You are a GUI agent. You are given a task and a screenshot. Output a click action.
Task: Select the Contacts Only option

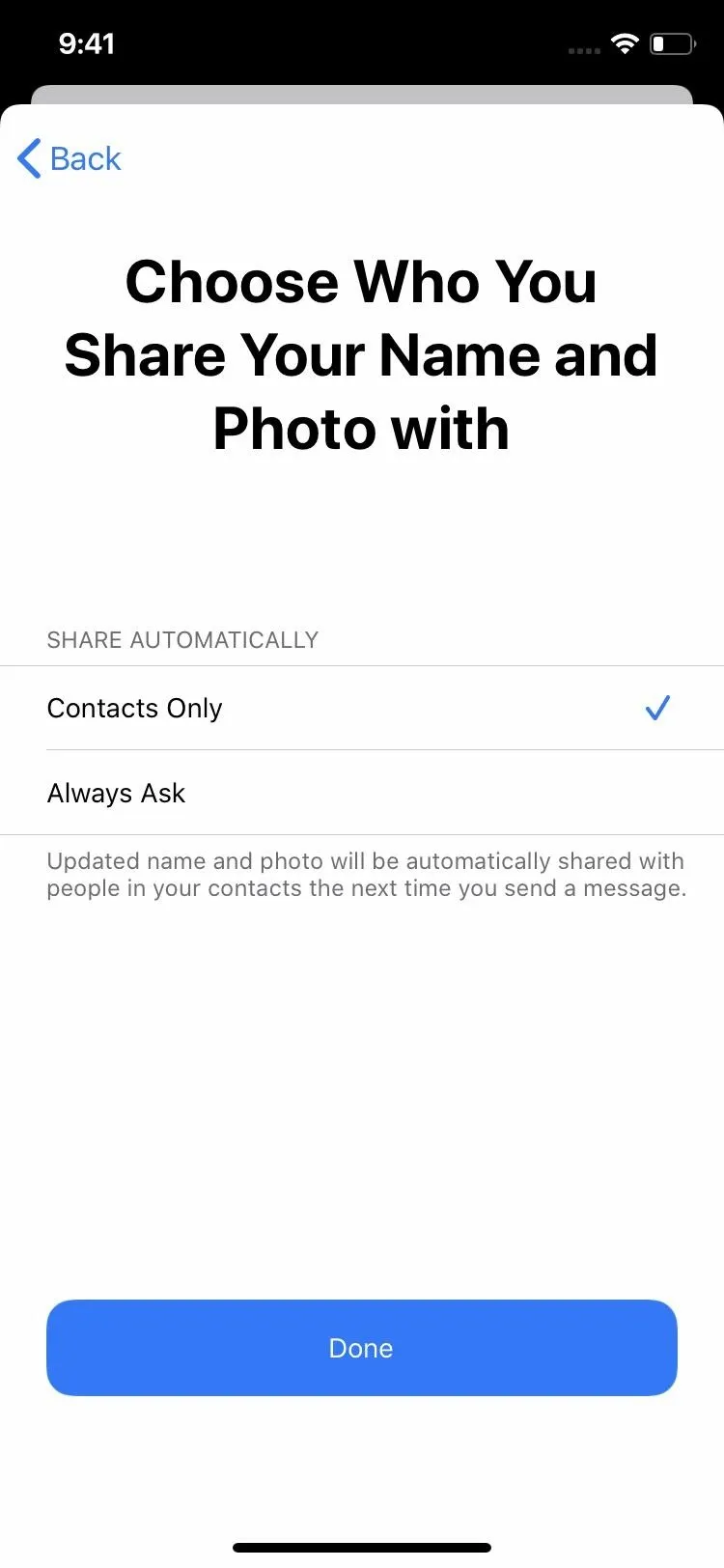[362, 708]
